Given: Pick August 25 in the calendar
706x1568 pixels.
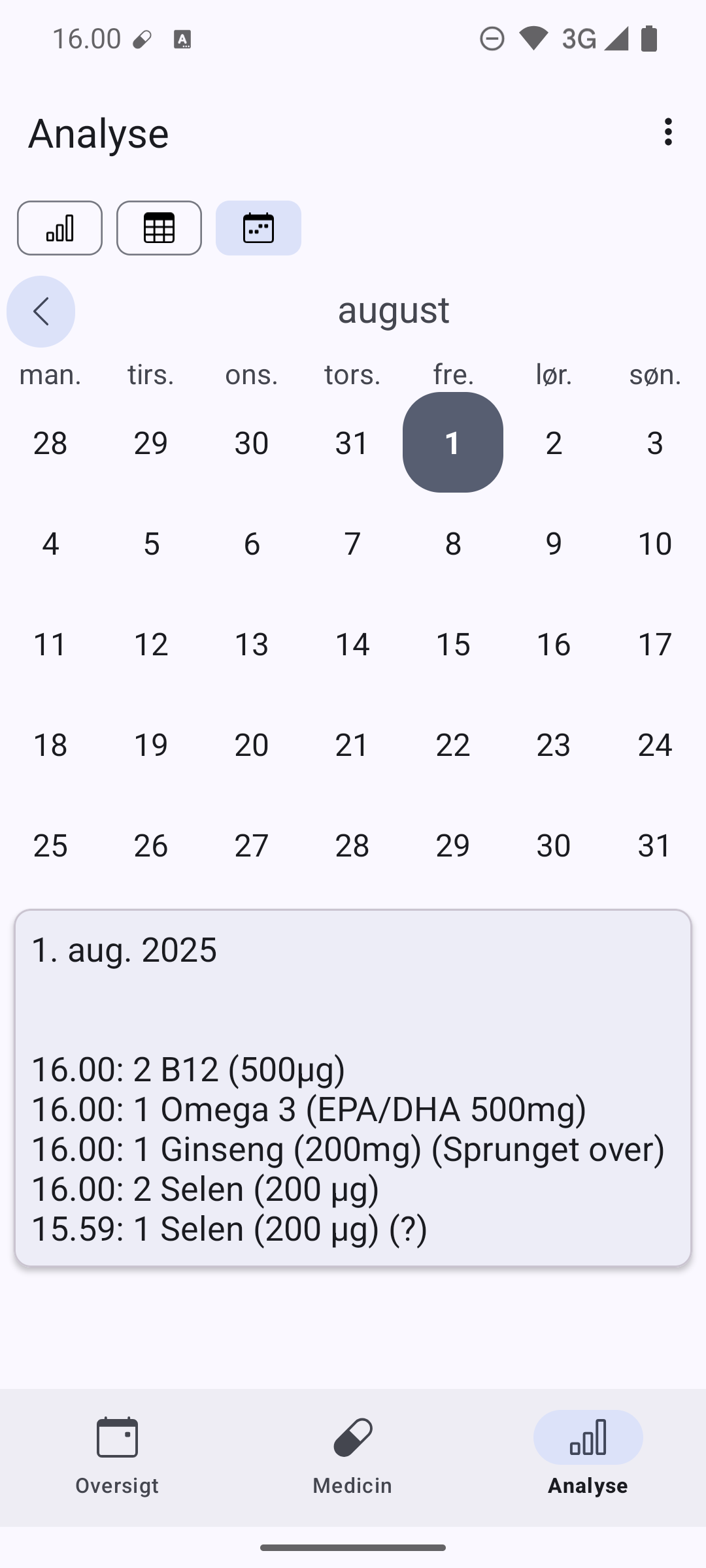Looking at the screenshot, I should (50, 845).
